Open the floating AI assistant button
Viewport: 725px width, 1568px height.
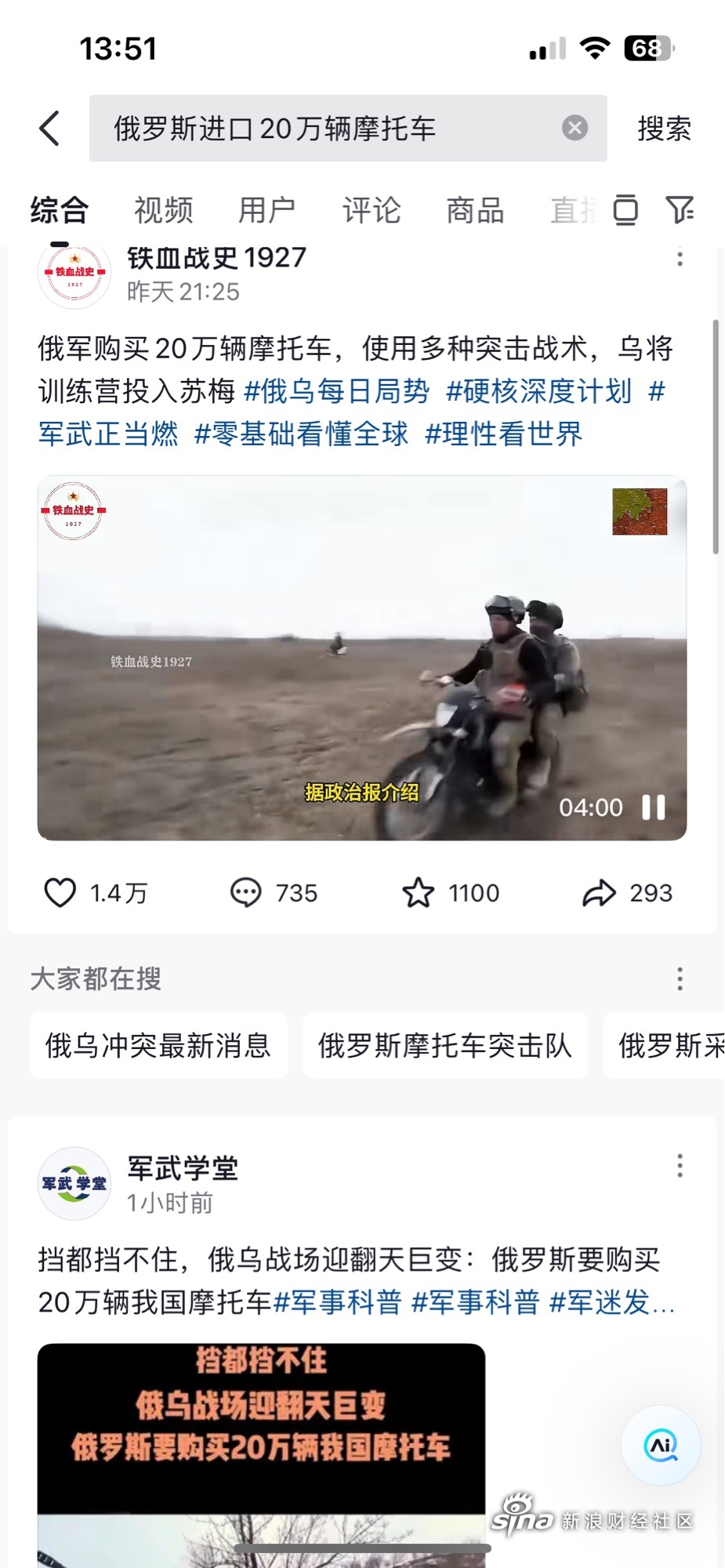(661, 1444)
